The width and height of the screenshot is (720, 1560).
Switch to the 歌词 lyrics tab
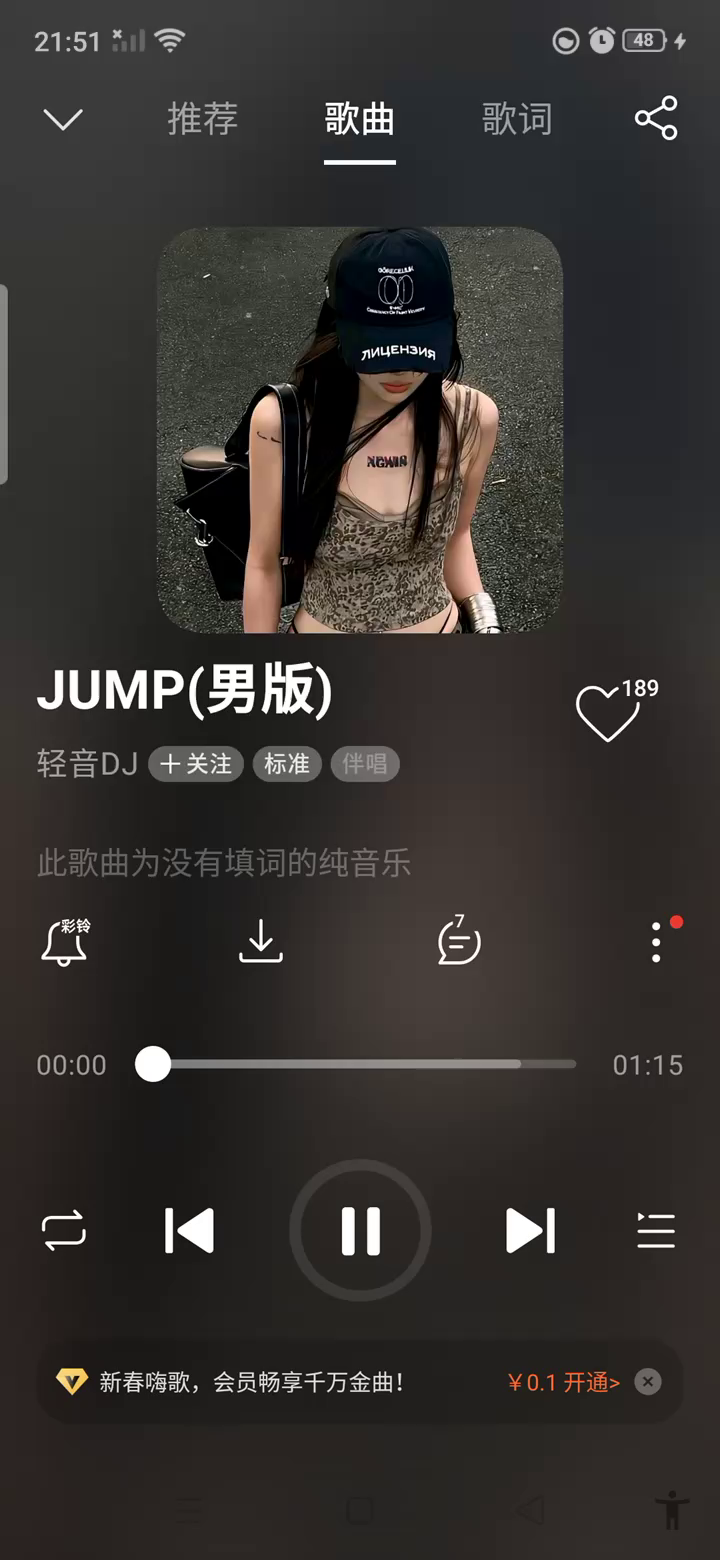click(x=516, y=120)
